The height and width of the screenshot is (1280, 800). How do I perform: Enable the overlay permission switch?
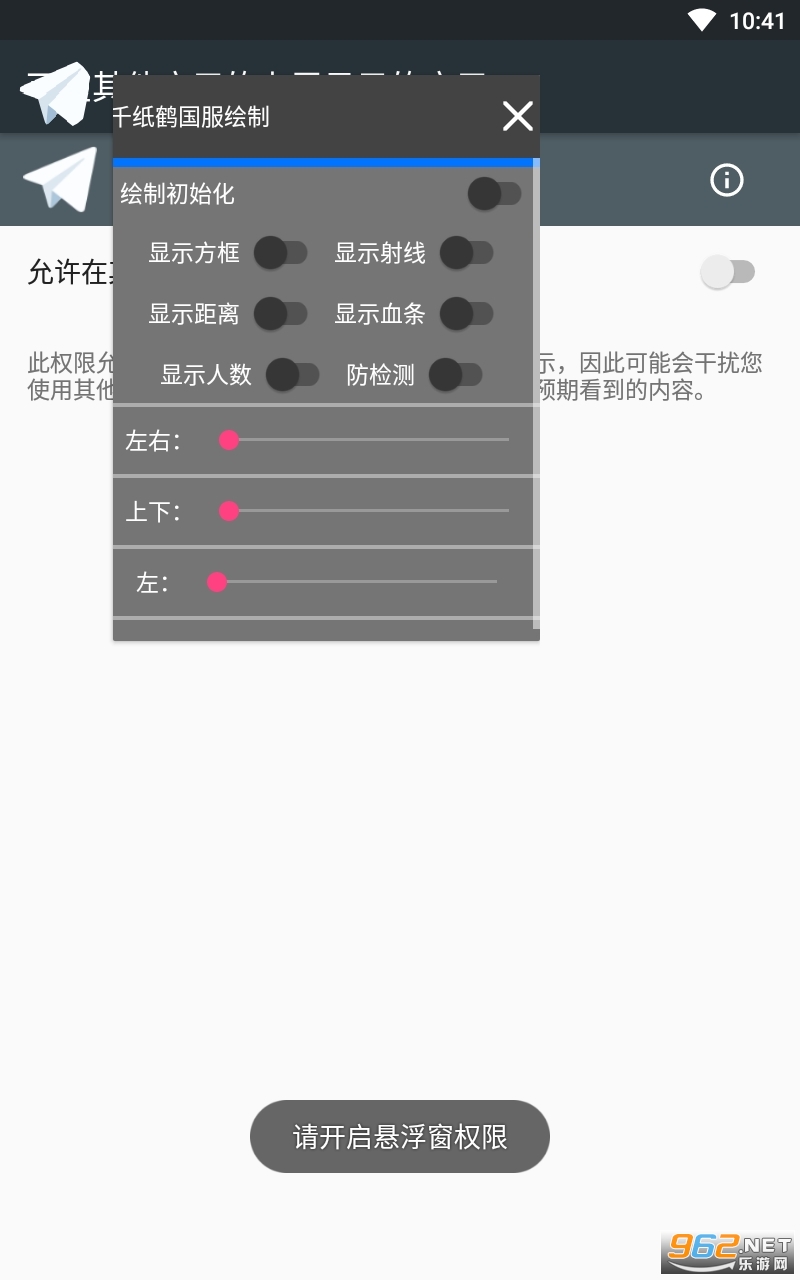pos(728,272)
